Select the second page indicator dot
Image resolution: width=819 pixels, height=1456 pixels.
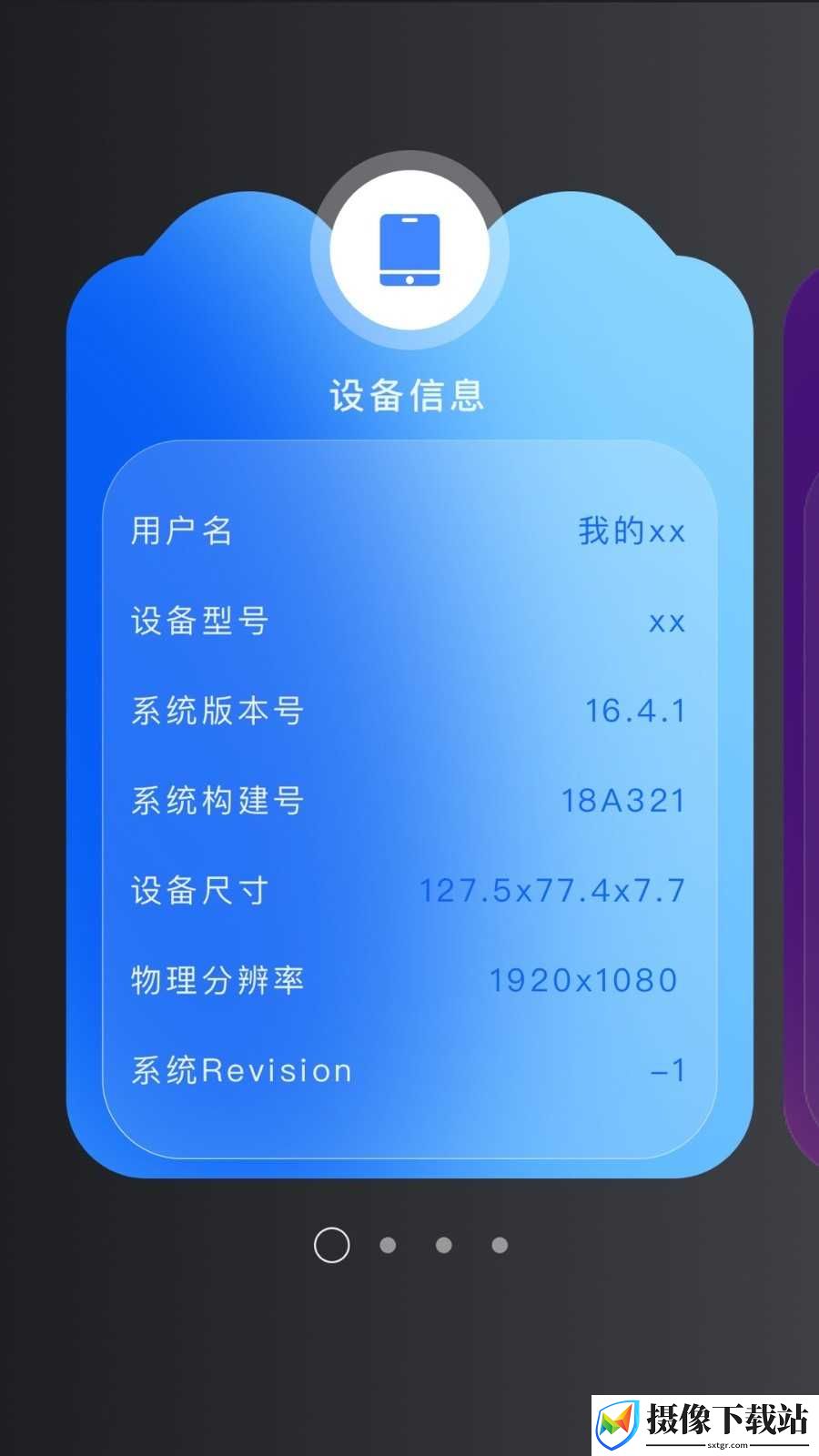(x=388, y=1245)
